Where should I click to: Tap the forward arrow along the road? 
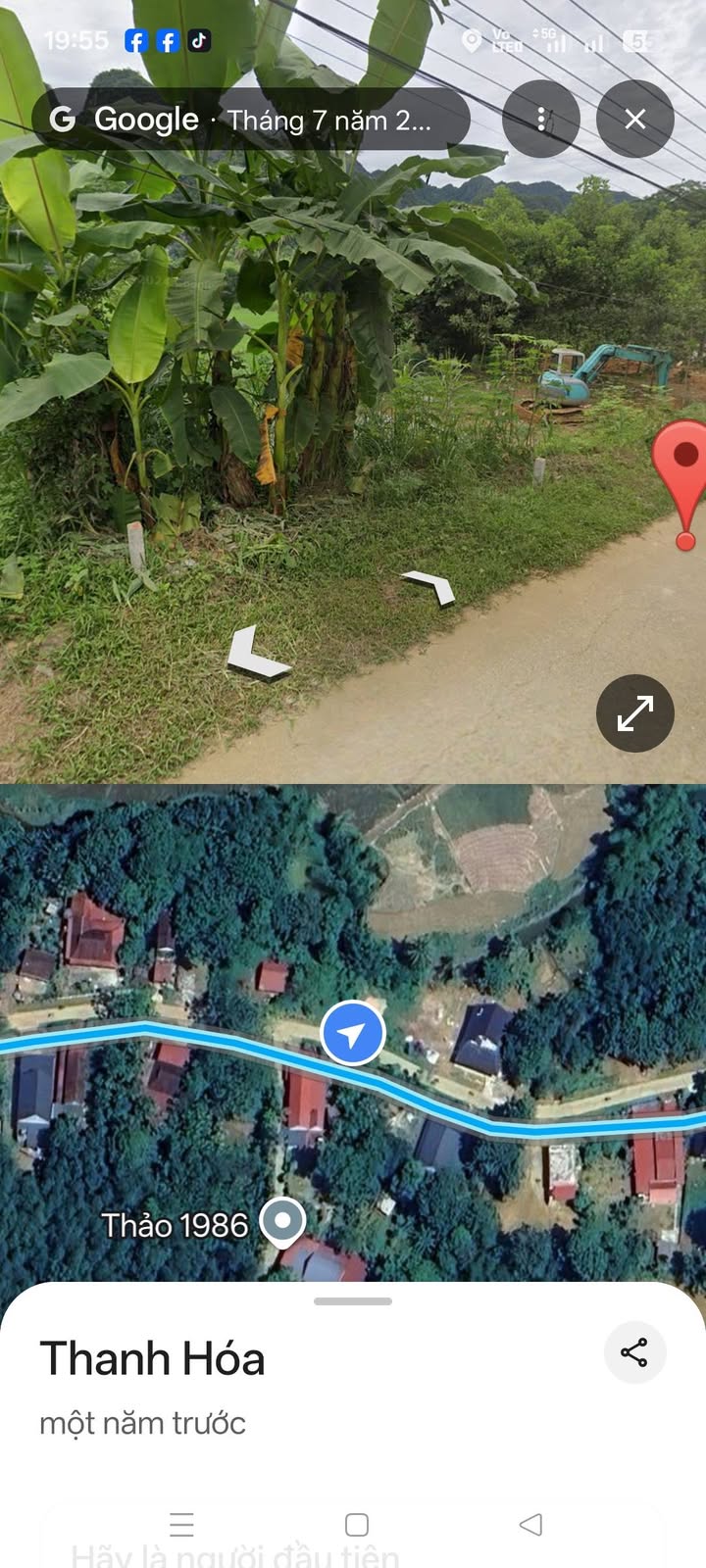click(x=431, y=586)
